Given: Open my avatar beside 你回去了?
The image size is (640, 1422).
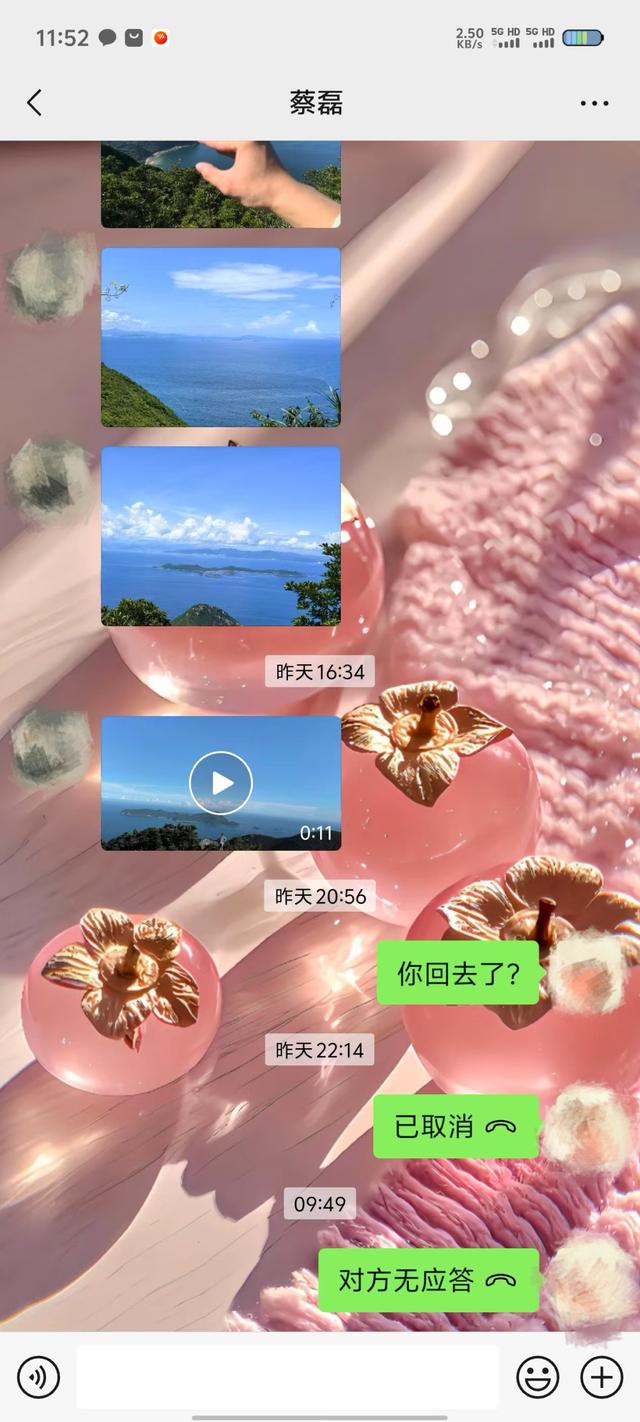Looking at the screenshot, I should 586,972.
